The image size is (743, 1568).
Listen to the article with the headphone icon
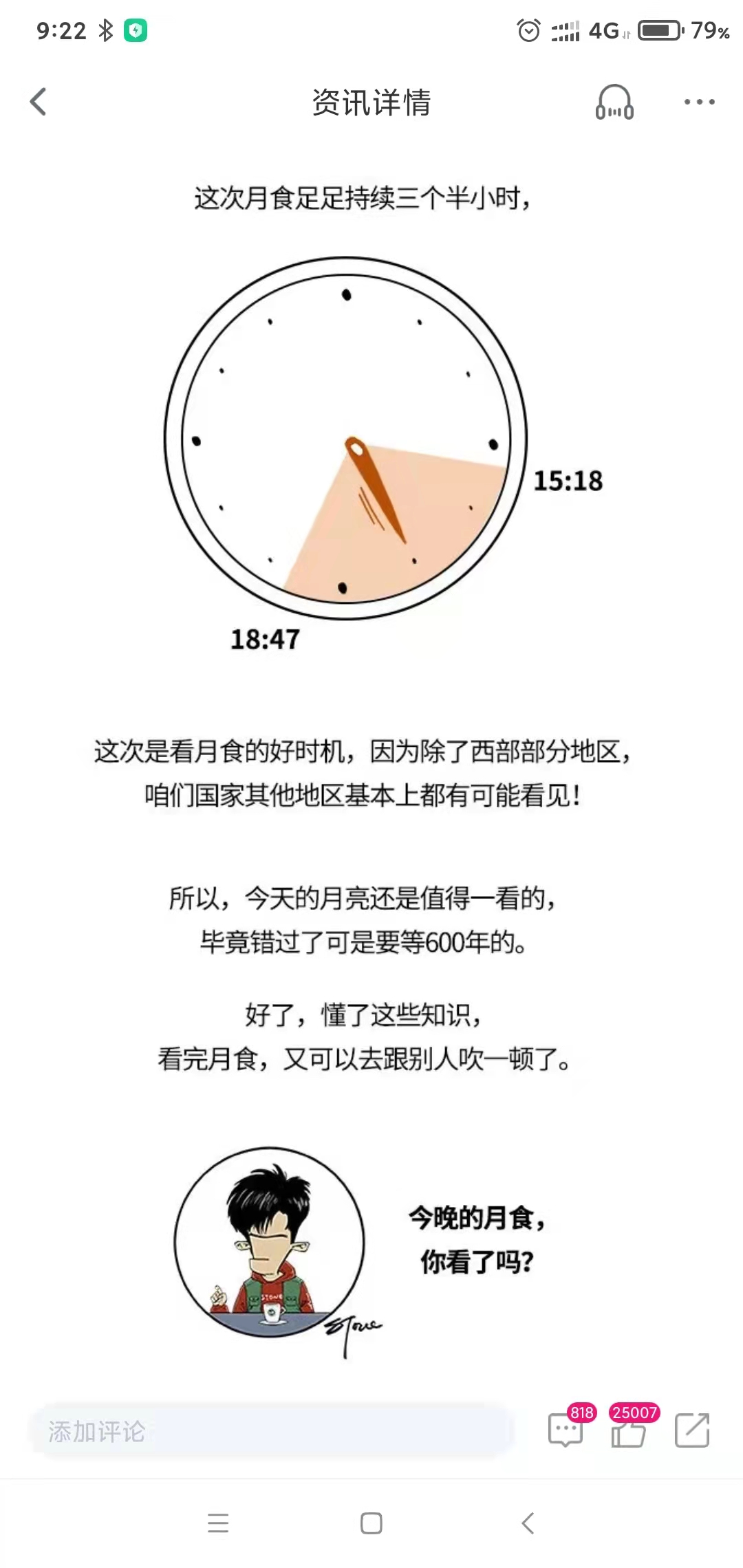[614, 102]
